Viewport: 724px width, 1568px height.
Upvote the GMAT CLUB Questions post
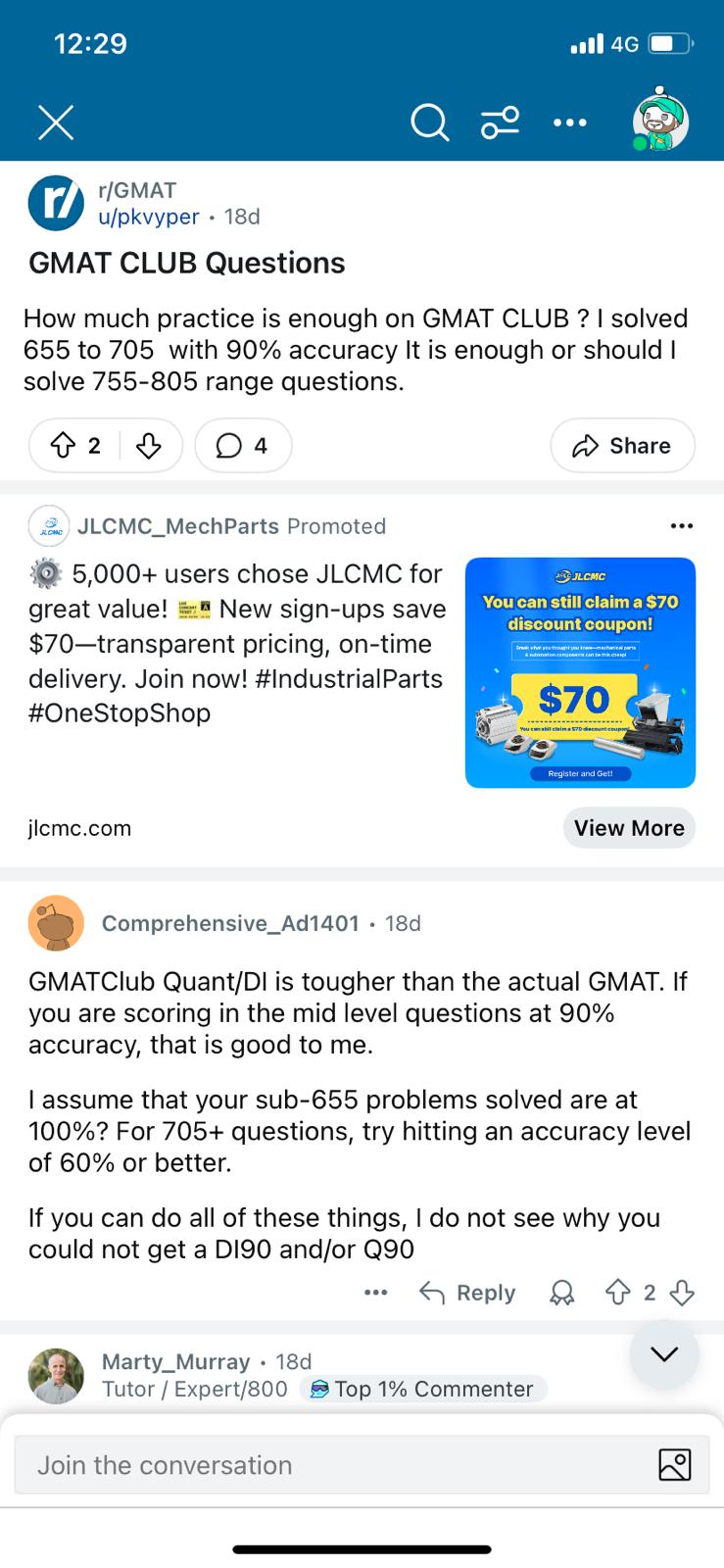pyautogui.click(x=64, y=446)
